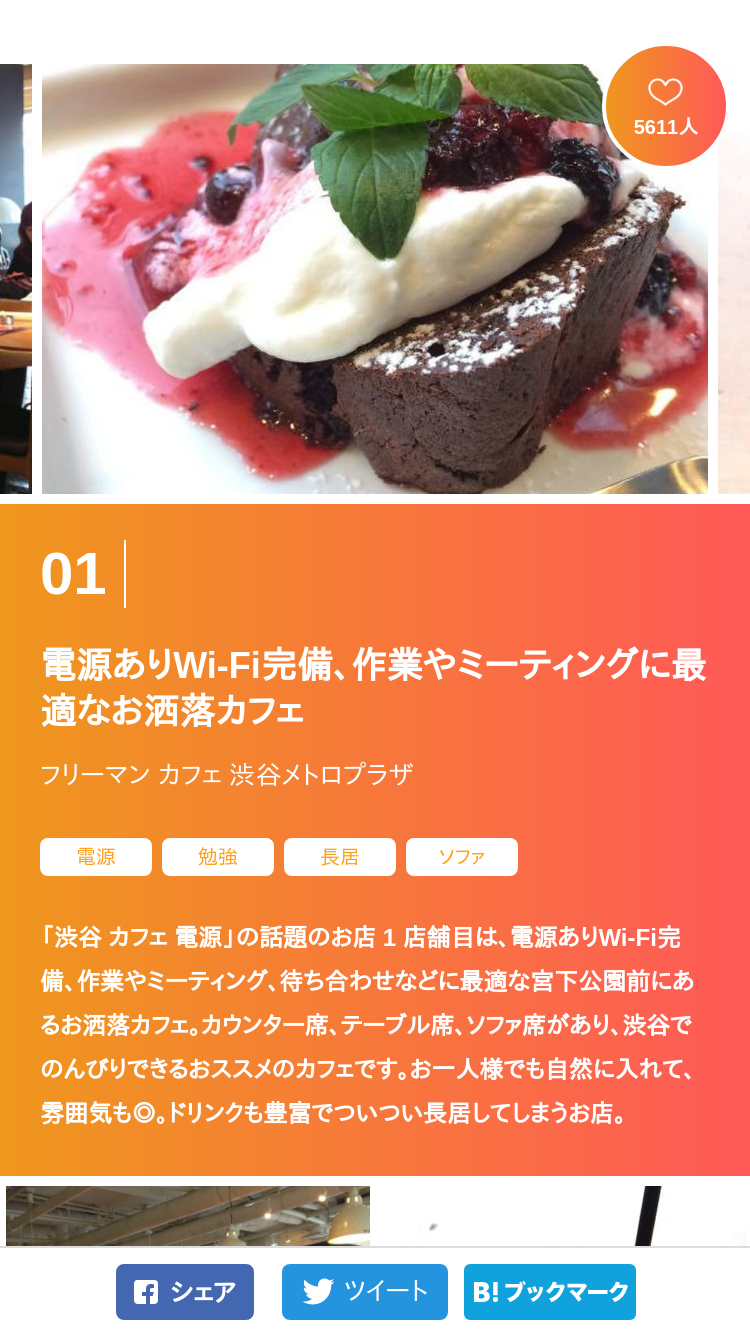Select the 長居 tag chip
Image resolution: width=750 pixels, height=1334 pixels.
340,857
